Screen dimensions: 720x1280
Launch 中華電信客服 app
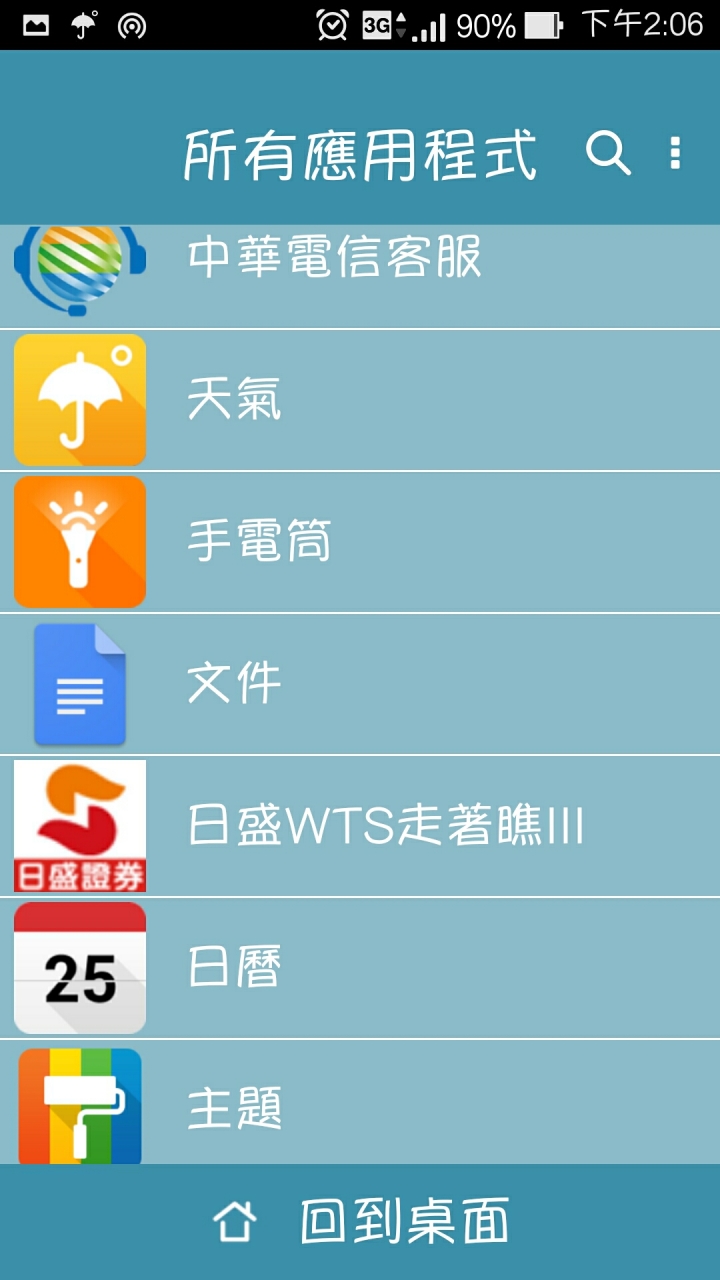[360, 276]
